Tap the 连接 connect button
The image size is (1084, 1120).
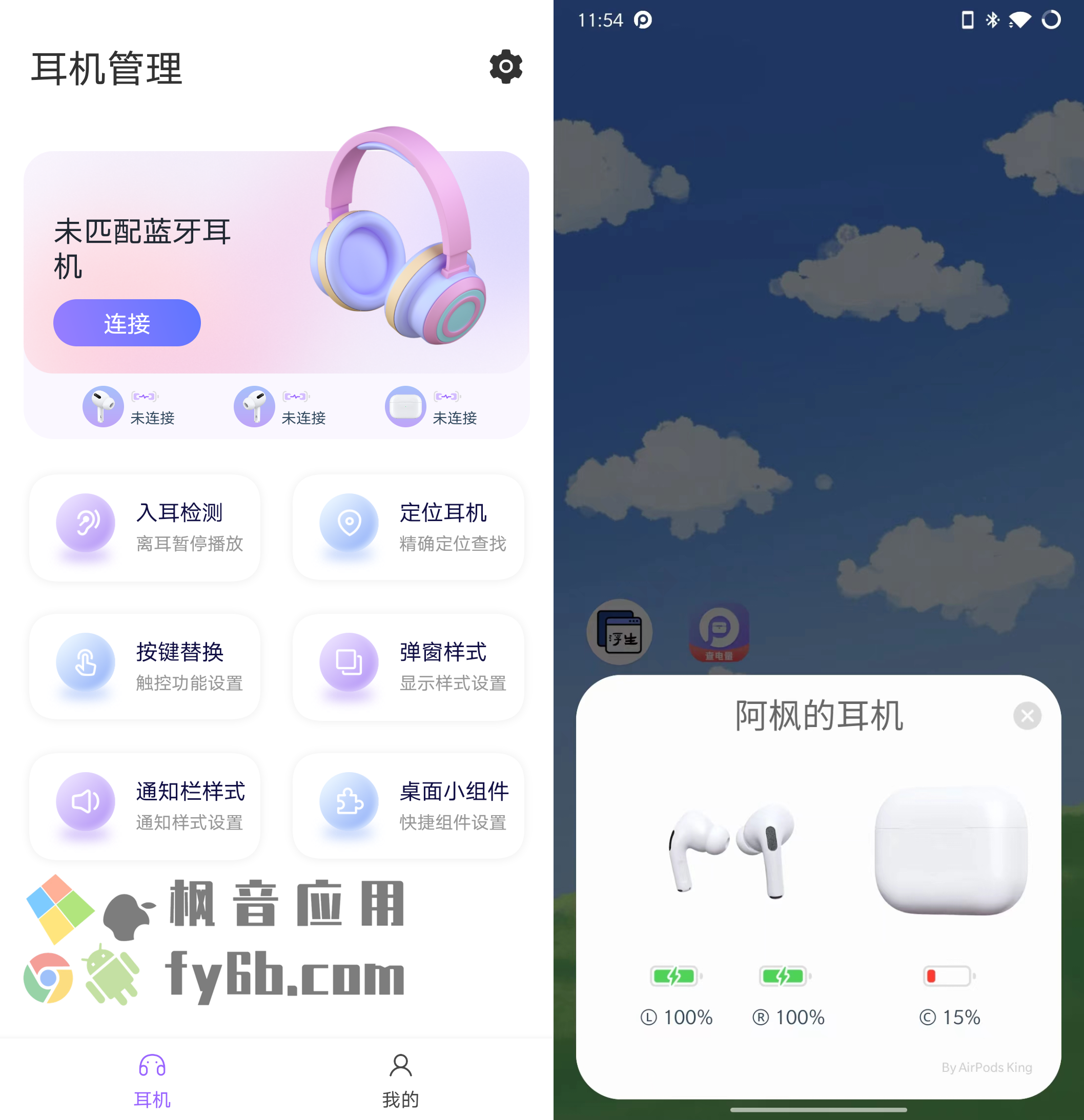coord(127,323)
